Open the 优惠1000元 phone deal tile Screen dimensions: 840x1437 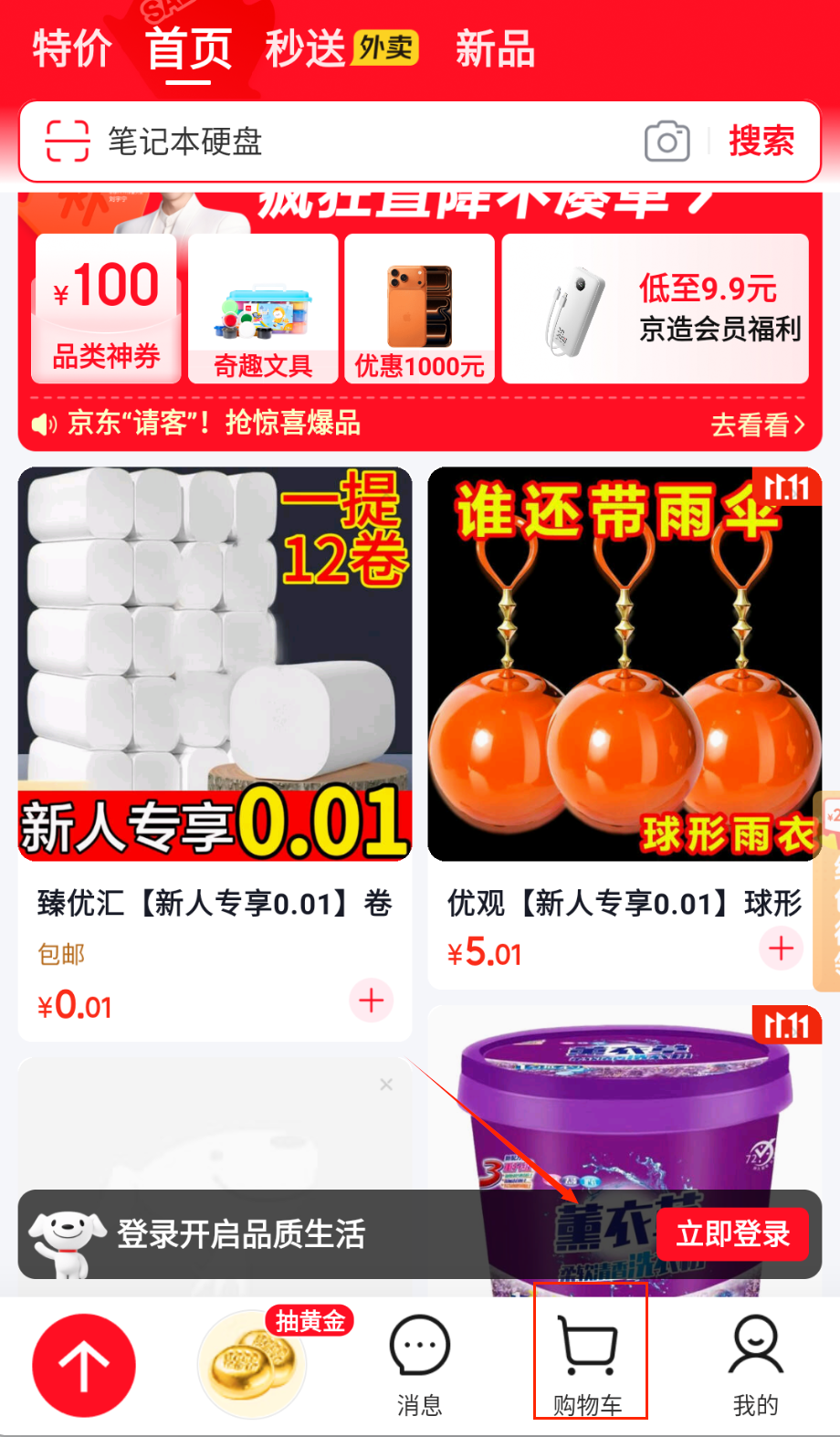419,309
